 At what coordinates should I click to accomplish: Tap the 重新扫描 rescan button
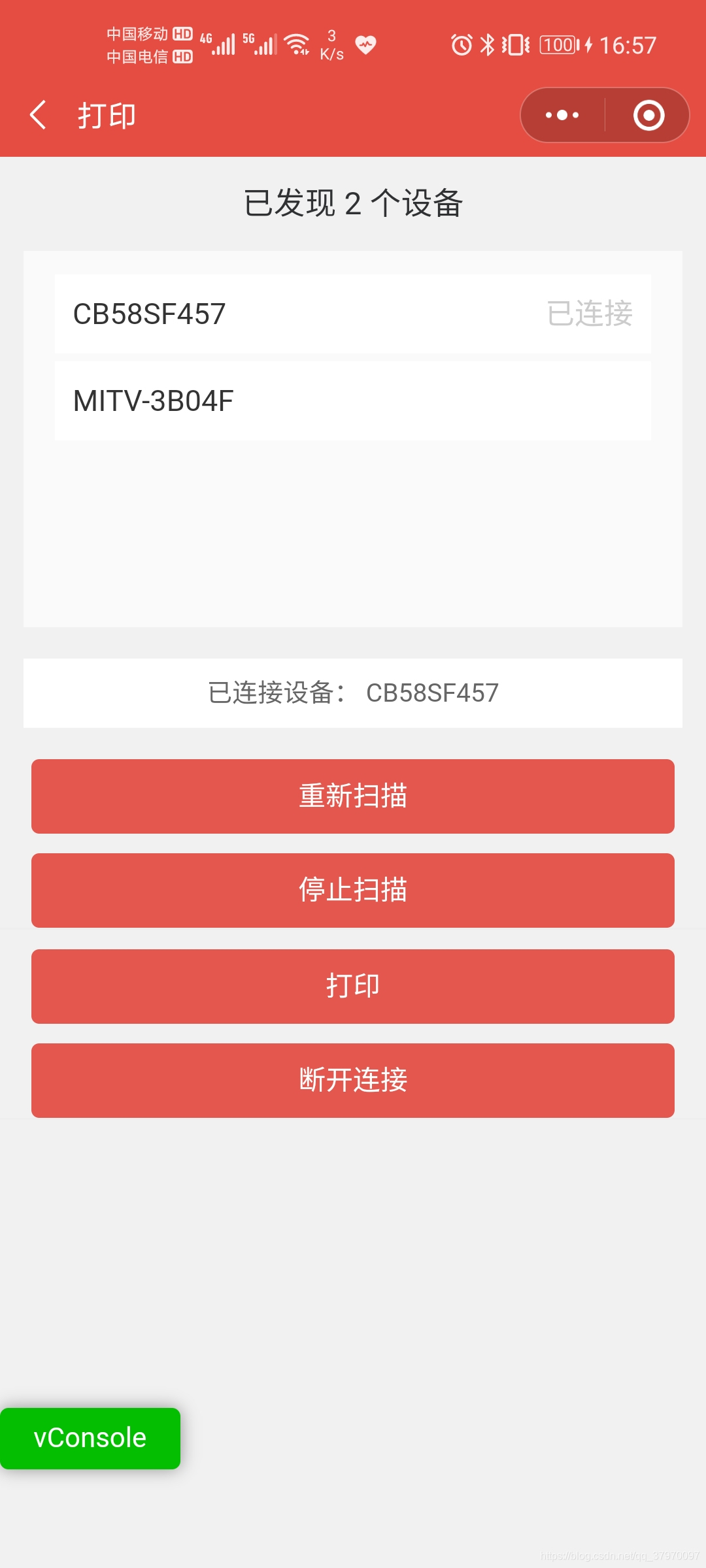(x=352, y=796)
